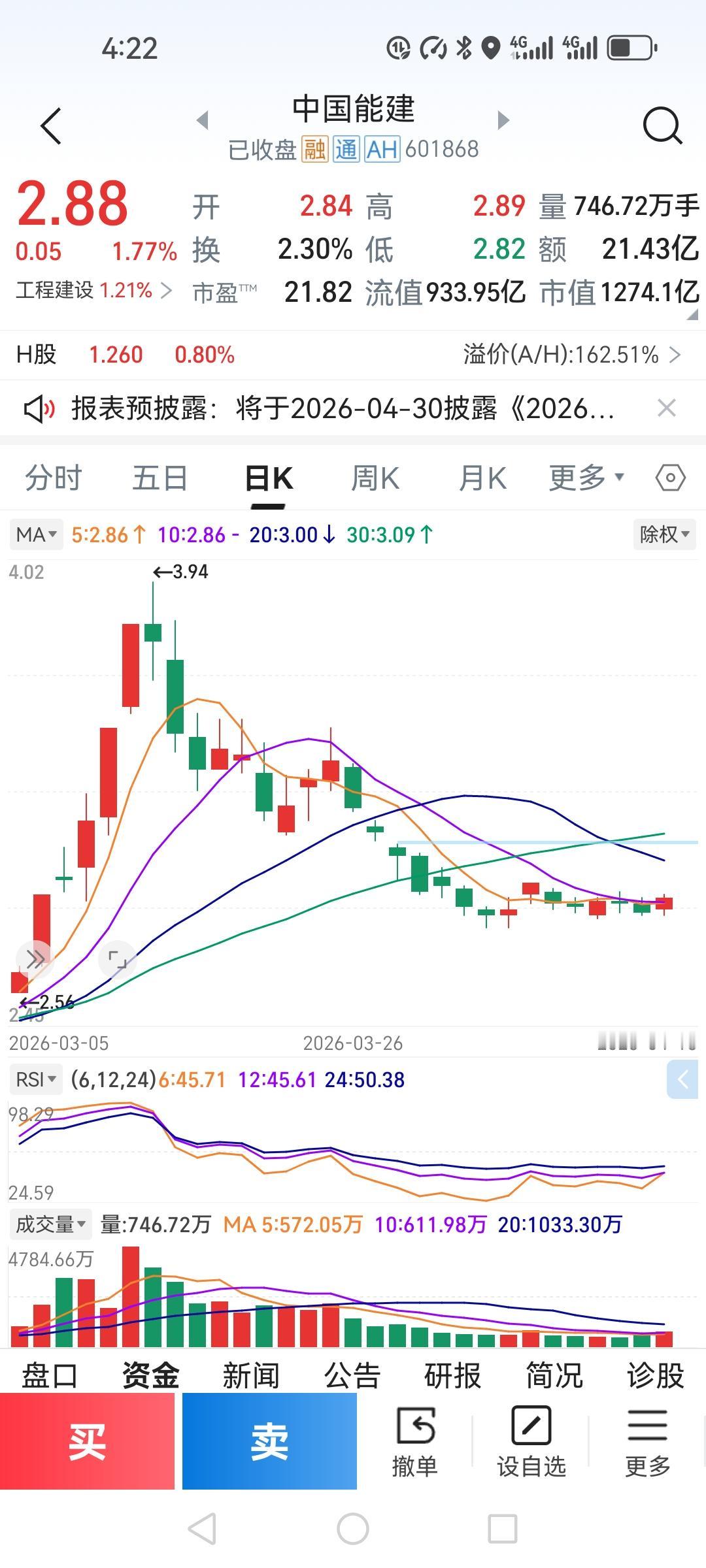Tap the right arrow to view next stock
Viewport: 706px width, 1568px height.
502,120
